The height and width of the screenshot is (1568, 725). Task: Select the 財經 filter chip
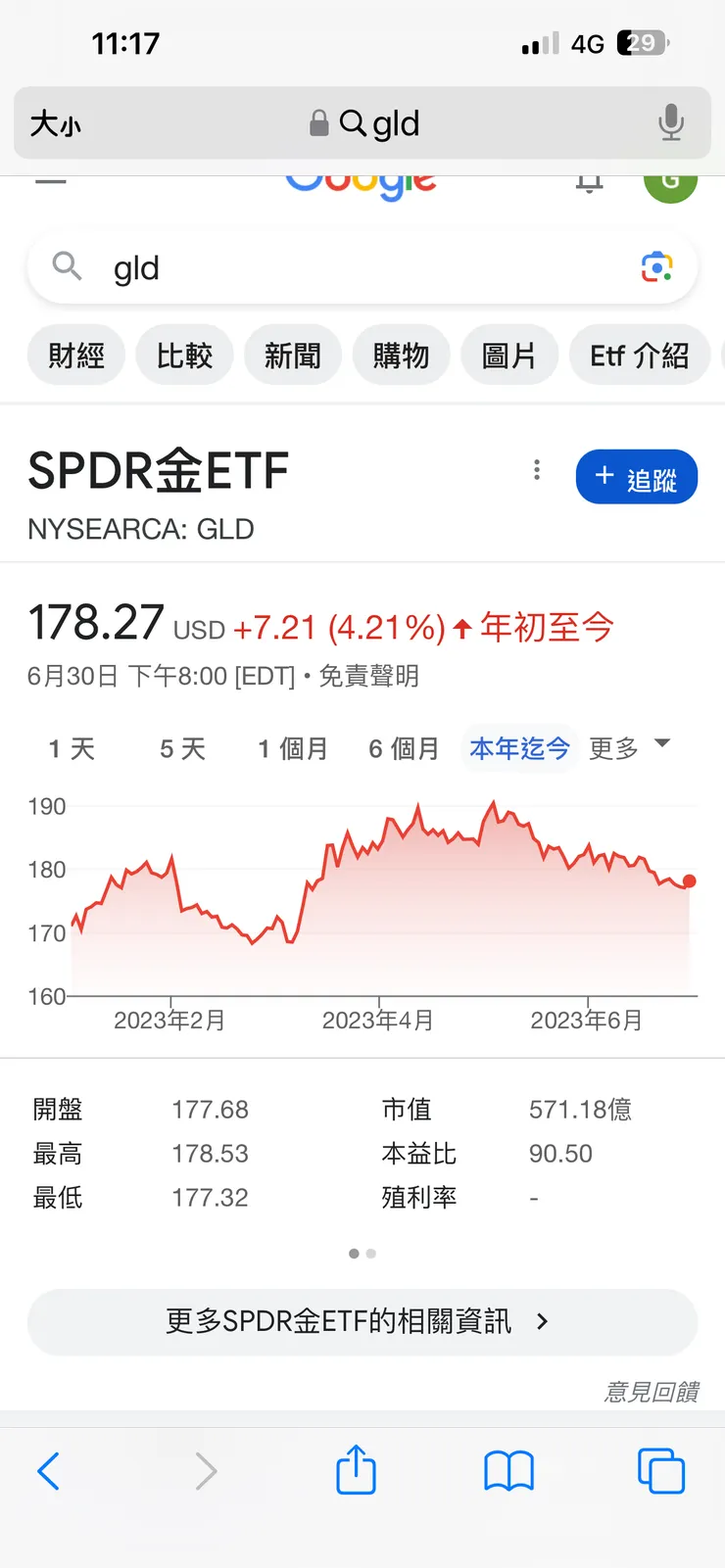[76, 356]
